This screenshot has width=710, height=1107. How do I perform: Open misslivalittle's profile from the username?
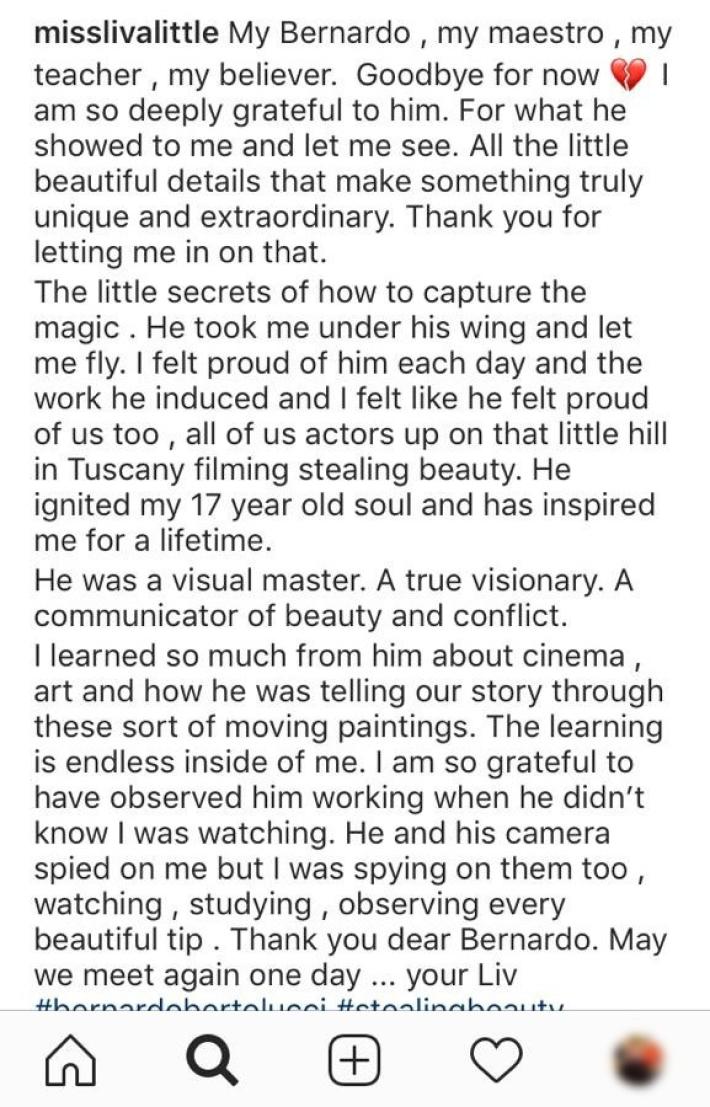(126, 35)
